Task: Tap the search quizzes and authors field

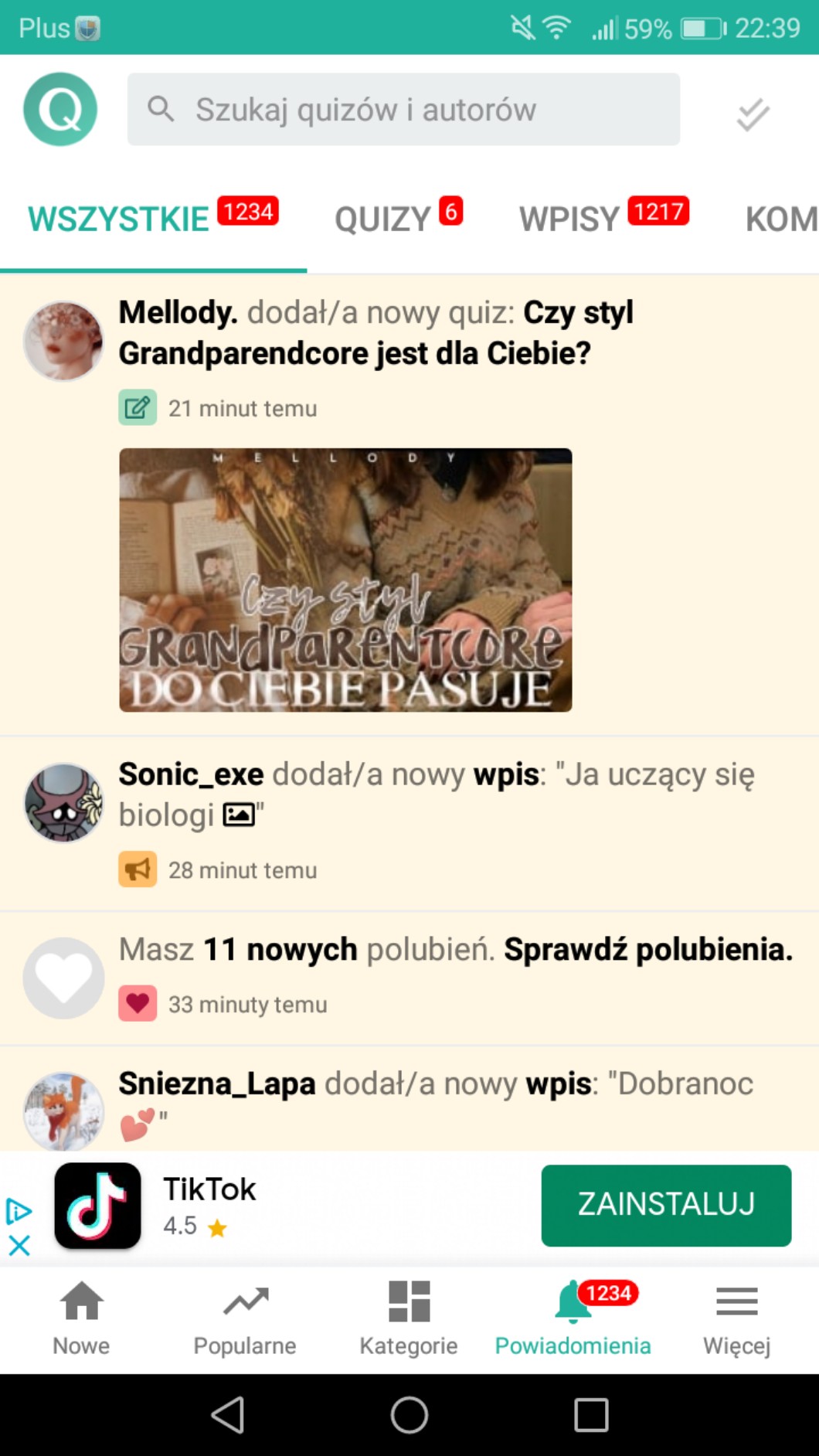Action: click(x=403, y=109)
